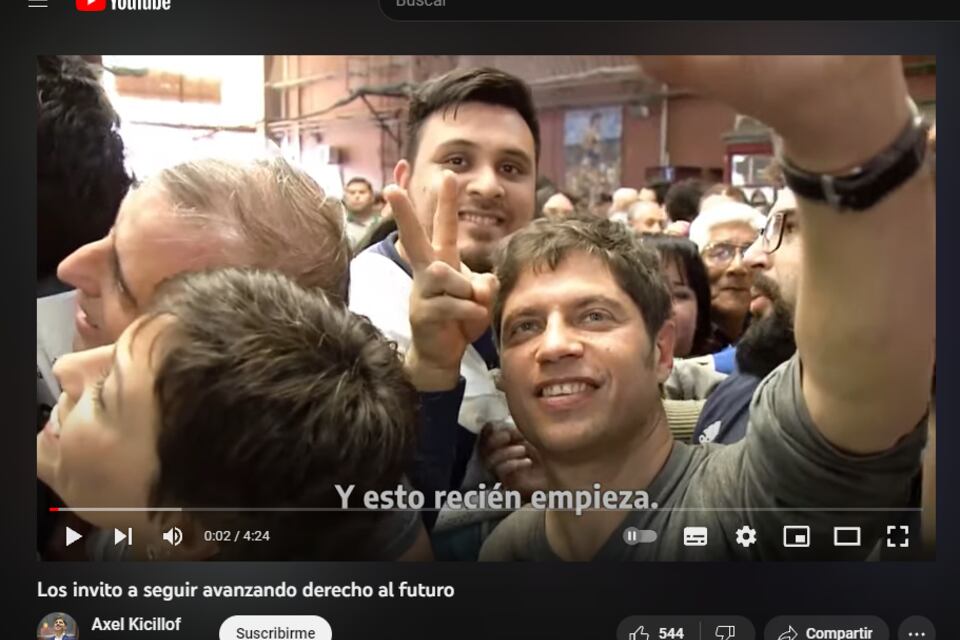This screenshot has width=960, height=640.
Task: Open more actions overflow menu
Action: pos(916,632)
